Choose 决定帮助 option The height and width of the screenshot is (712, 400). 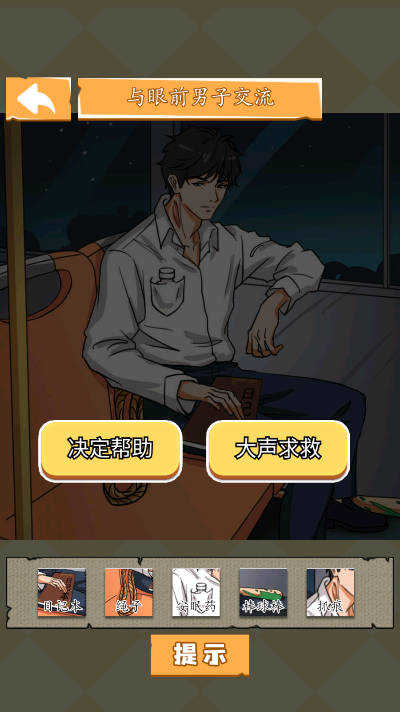point(110,450)
